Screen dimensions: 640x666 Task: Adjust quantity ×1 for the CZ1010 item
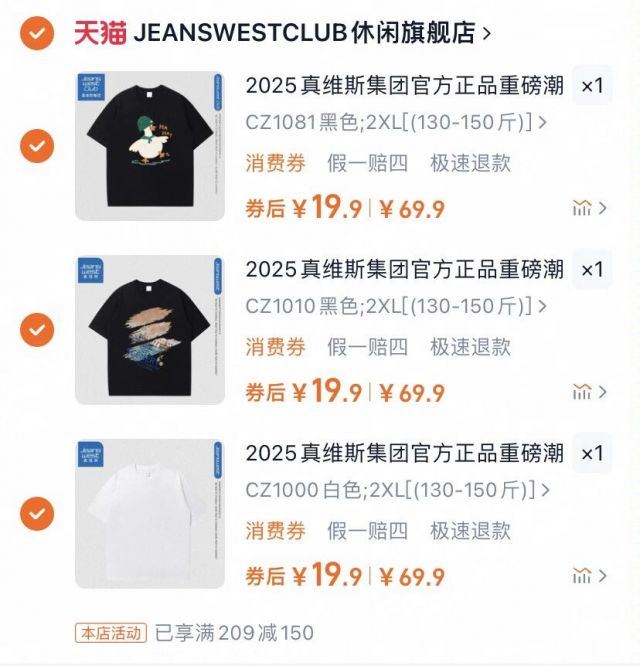click(592, 269)
